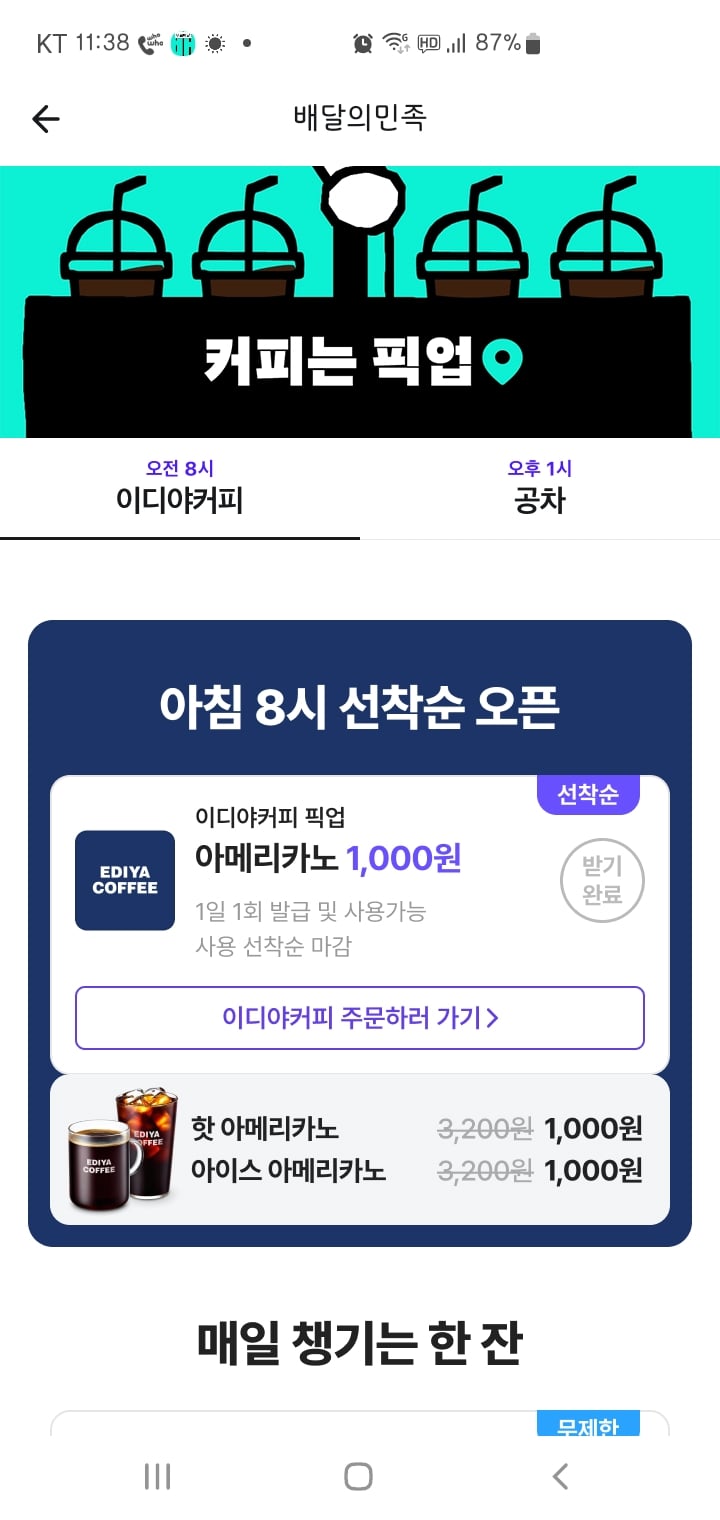The image size is (720, 1520).
Task: Go back using the top-left arrow
Action: (46, 120)
